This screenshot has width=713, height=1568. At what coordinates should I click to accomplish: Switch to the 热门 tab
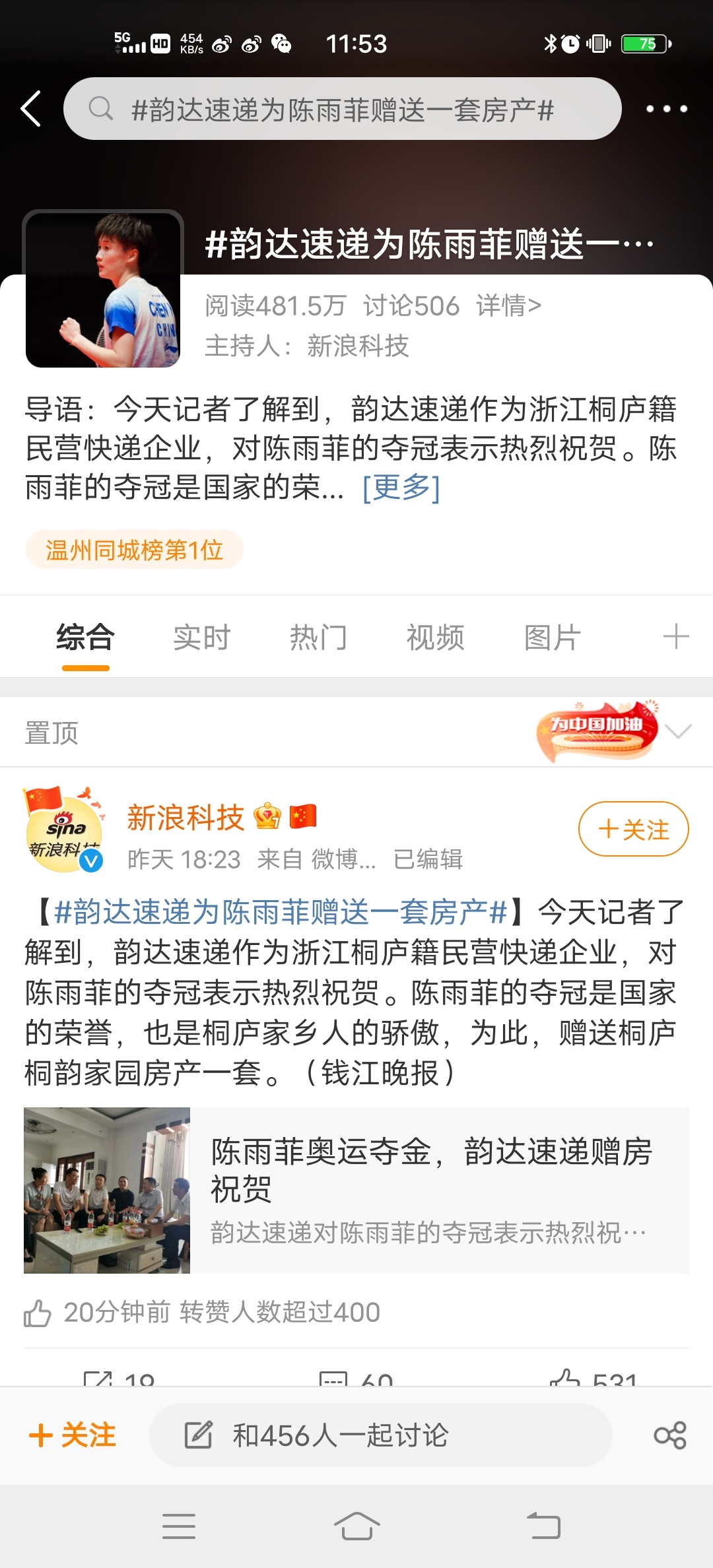click(318, 637)
